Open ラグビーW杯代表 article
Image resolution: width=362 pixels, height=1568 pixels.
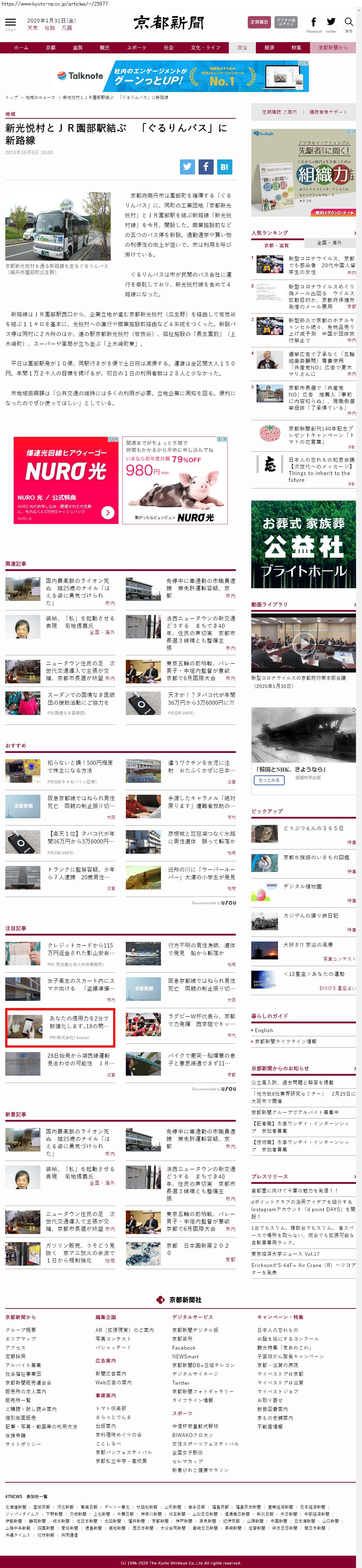tap(201, 1019)
